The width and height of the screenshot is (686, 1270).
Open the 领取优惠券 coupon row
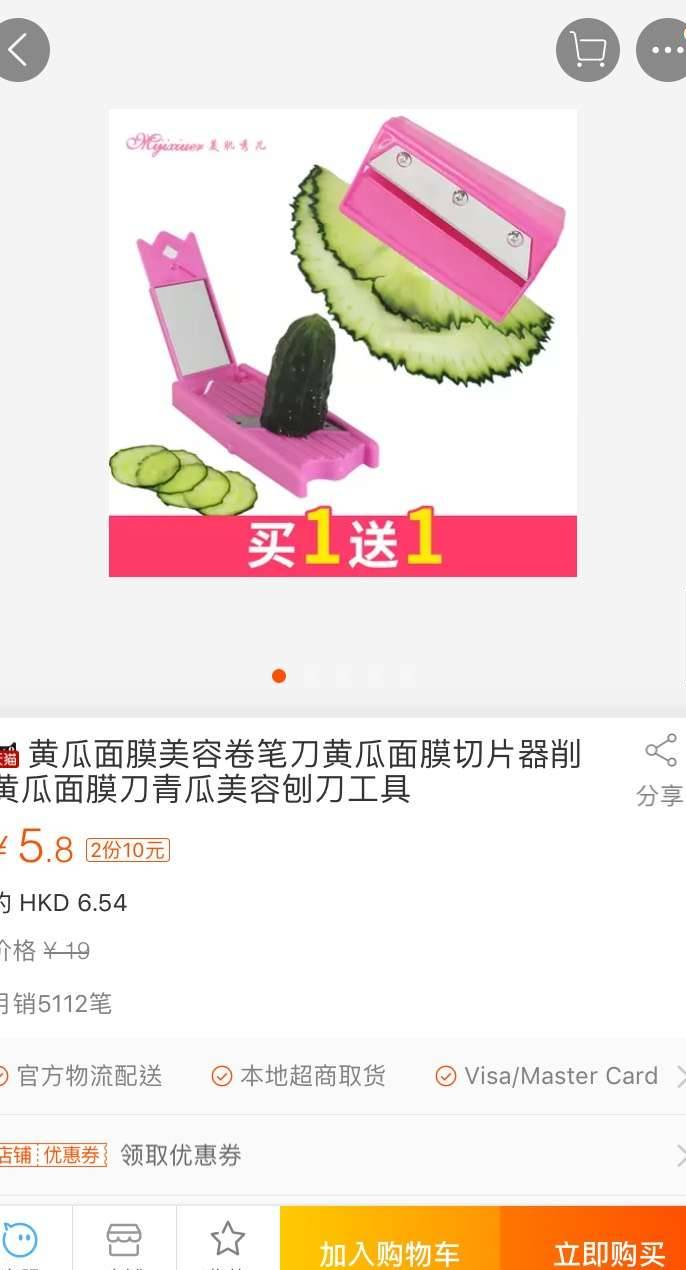coord(343,1155)
